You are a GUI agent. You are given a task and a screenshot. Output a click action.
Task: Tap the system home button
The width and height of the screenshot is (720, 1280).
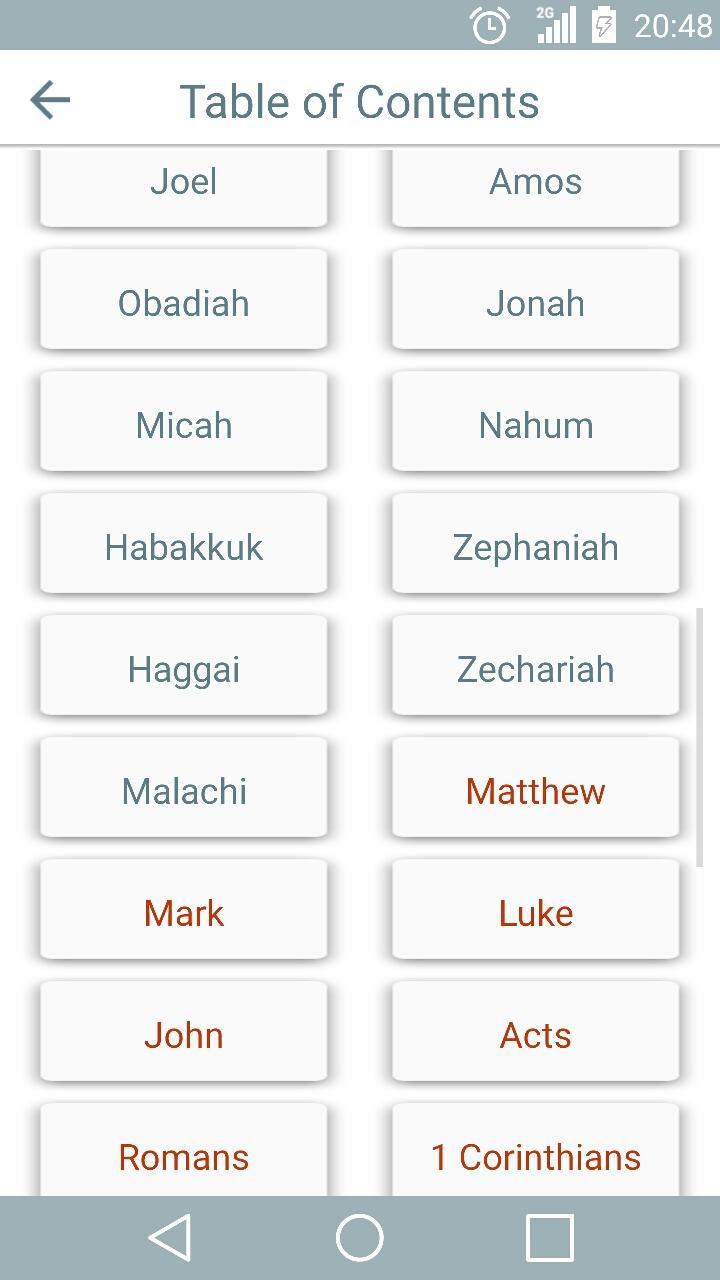point(360,1238)
